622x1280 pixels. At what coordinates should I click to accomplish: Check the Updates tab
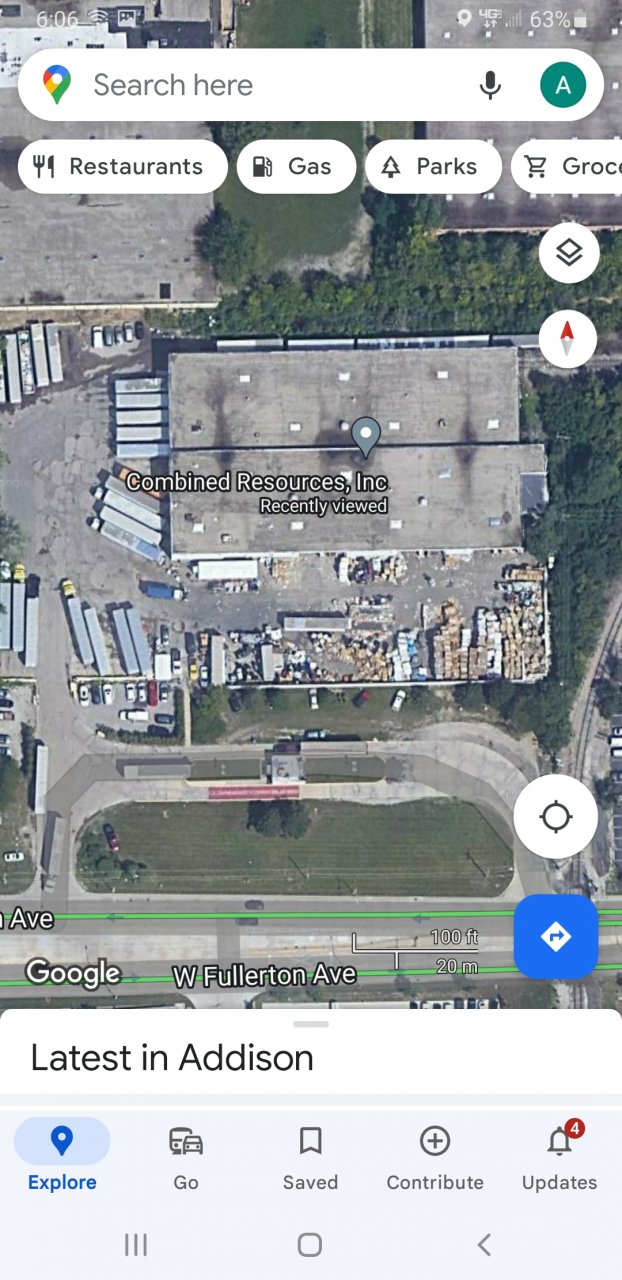559,1156
